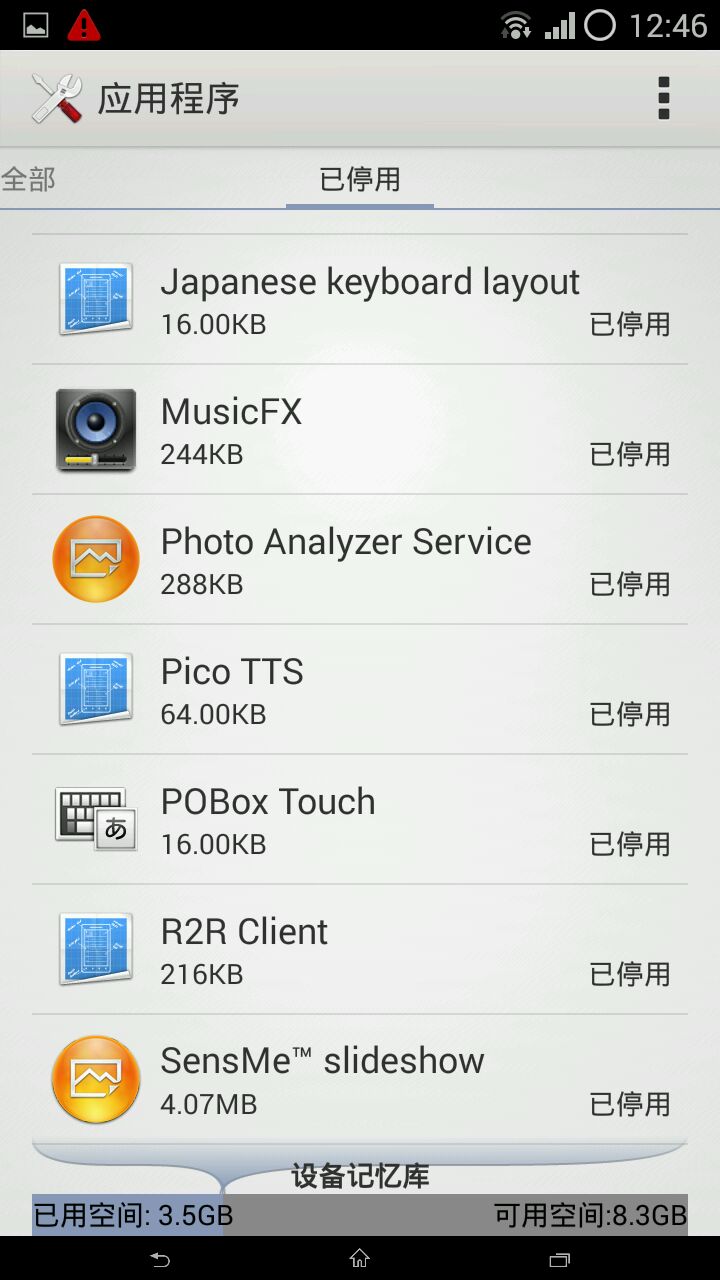Open the MusicFX app details
The image size is (720, 1280).
click(x=360, y=430)
